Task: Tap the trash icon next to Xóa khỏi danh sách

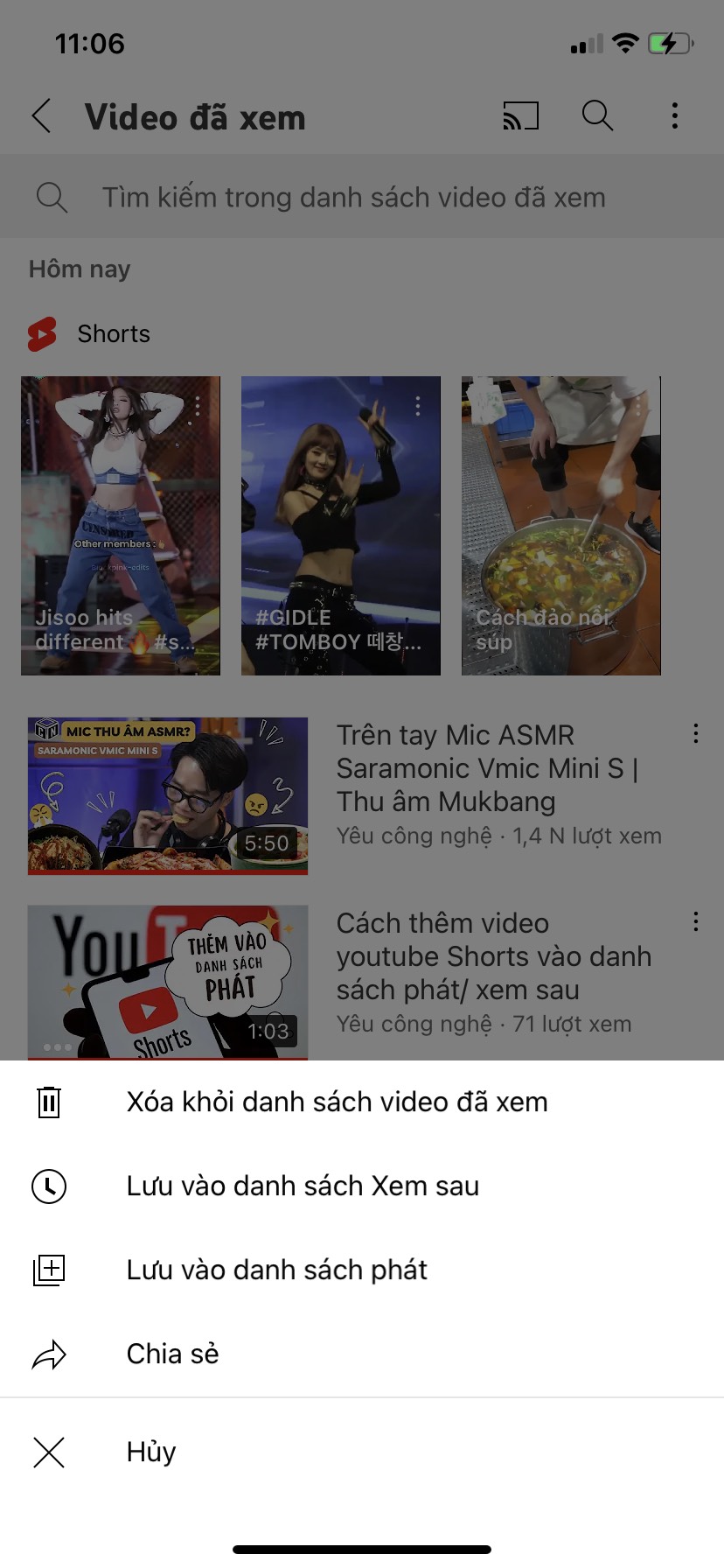Action: click(48, 1102)
